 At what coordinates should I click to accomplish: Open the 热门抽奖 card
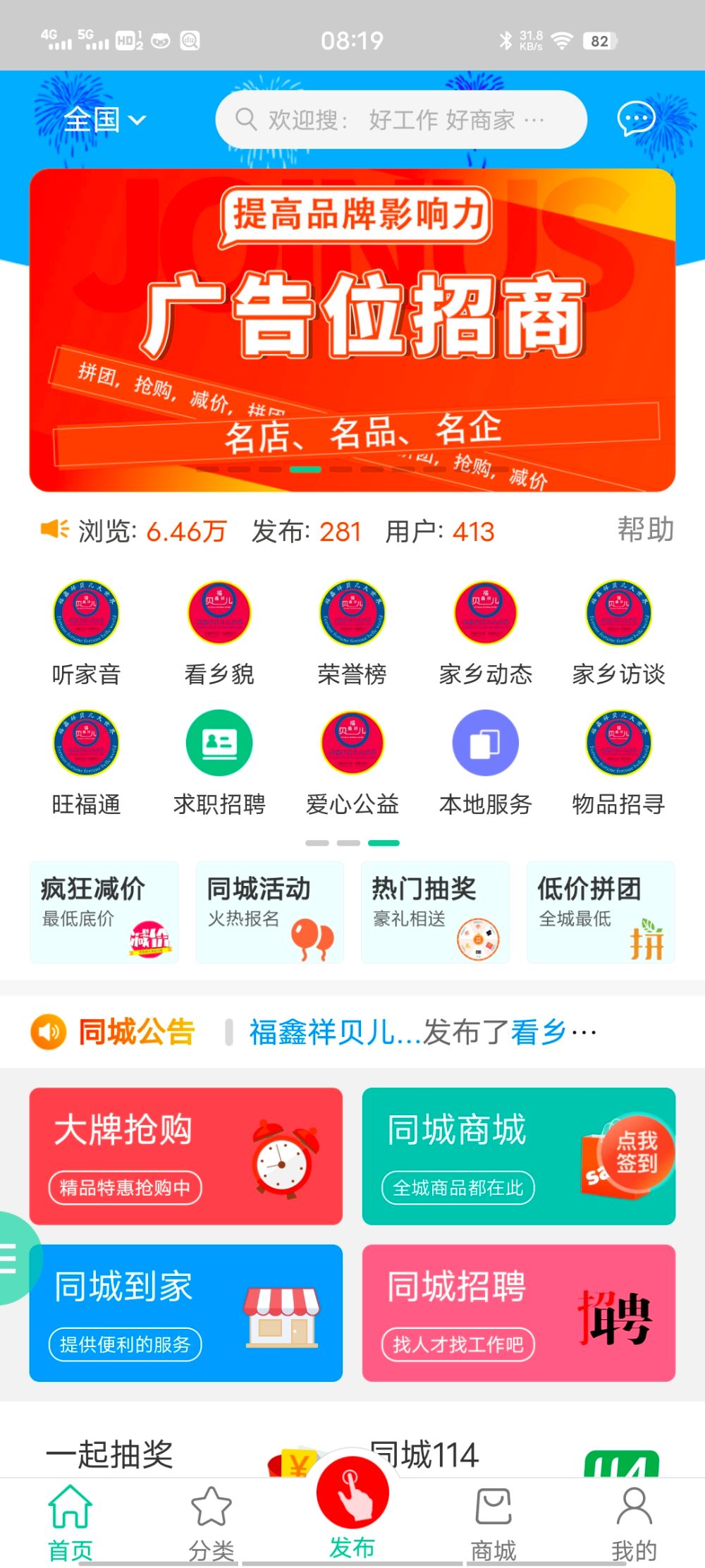pos(435,911)
